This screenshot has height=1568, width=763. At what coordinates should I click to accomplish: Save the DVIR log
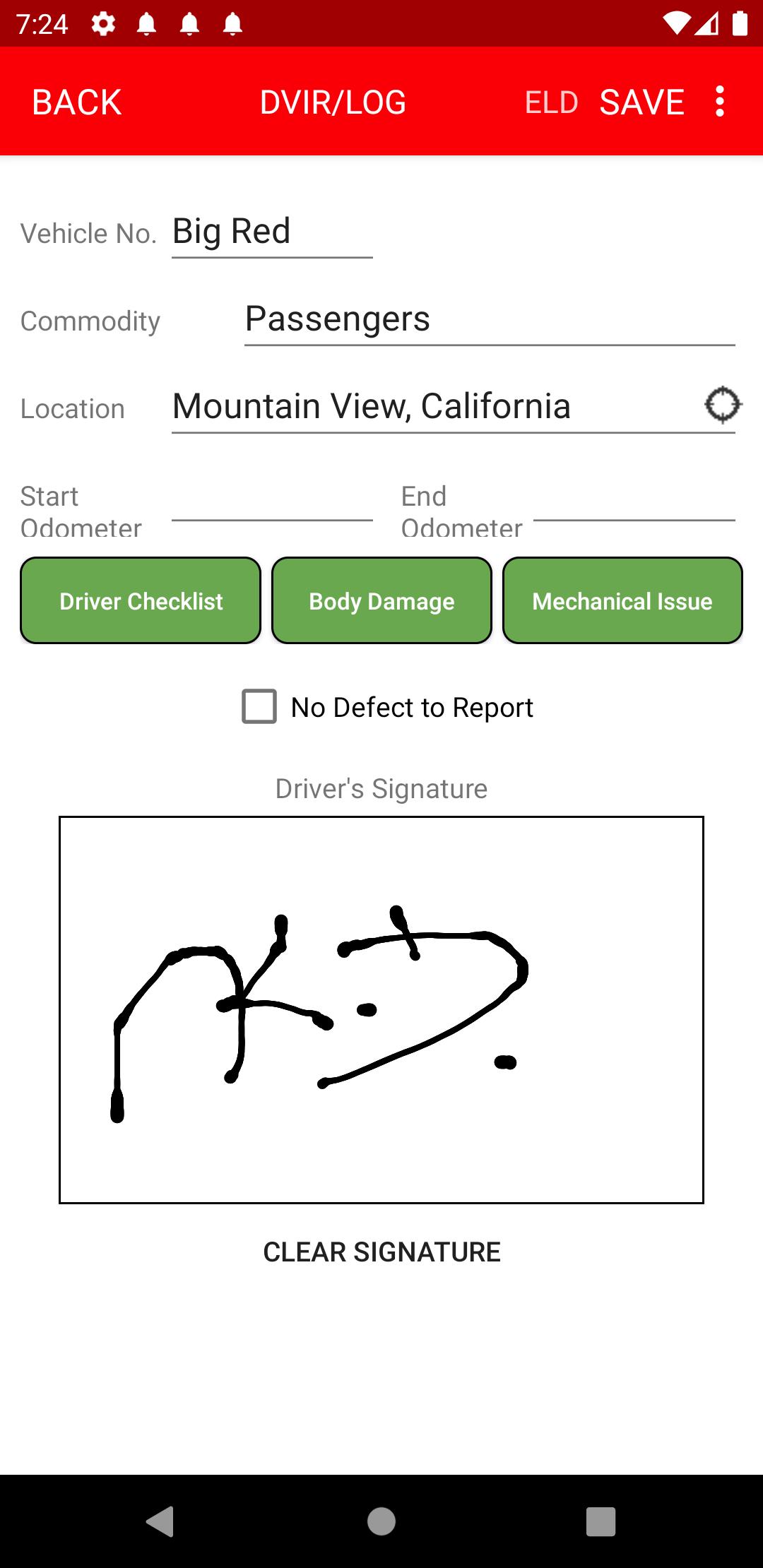[641, 102]
